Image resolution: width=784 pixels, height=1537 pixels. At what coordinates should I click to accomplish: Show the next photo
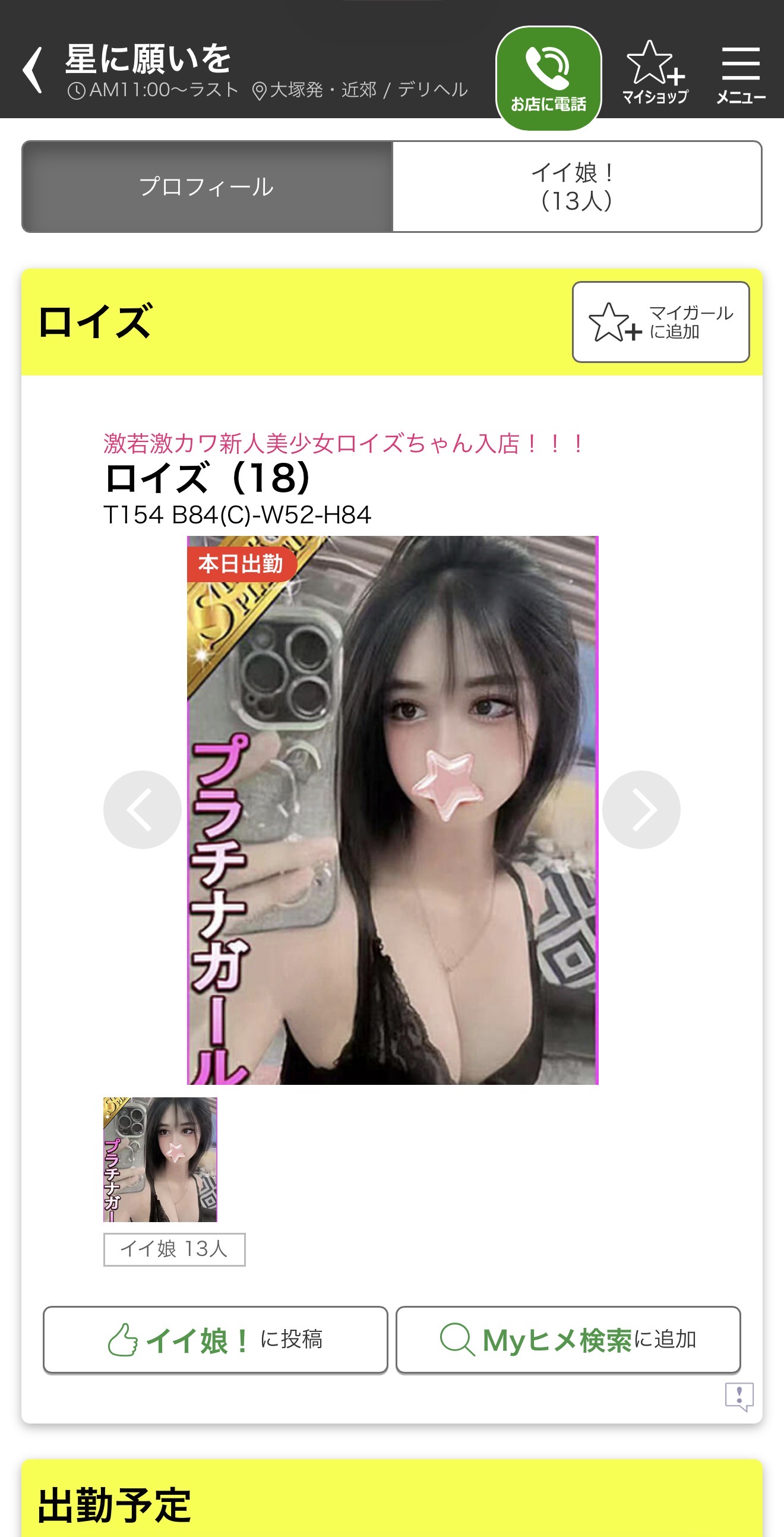[641, 810]
